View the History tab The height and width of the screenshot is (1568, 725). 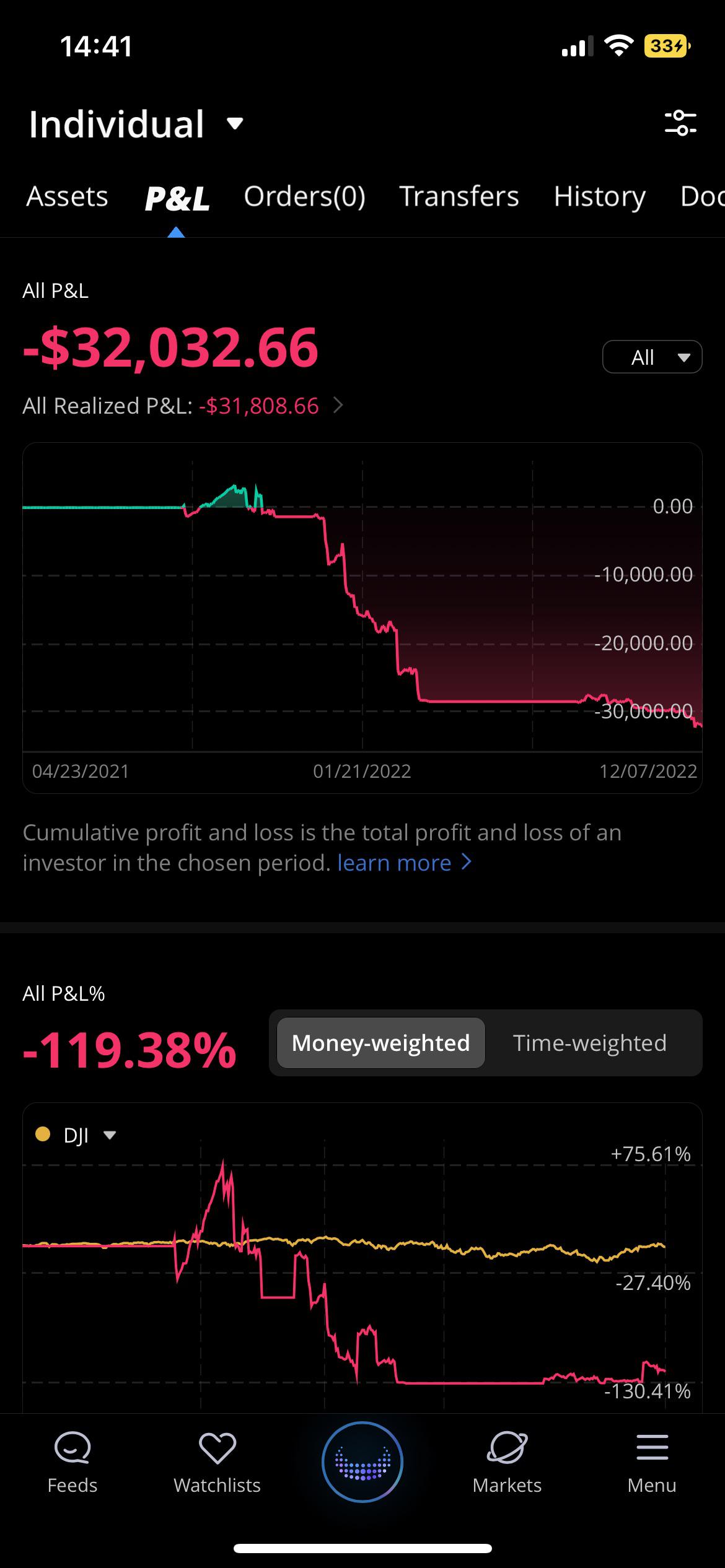(x=599, y=197)
